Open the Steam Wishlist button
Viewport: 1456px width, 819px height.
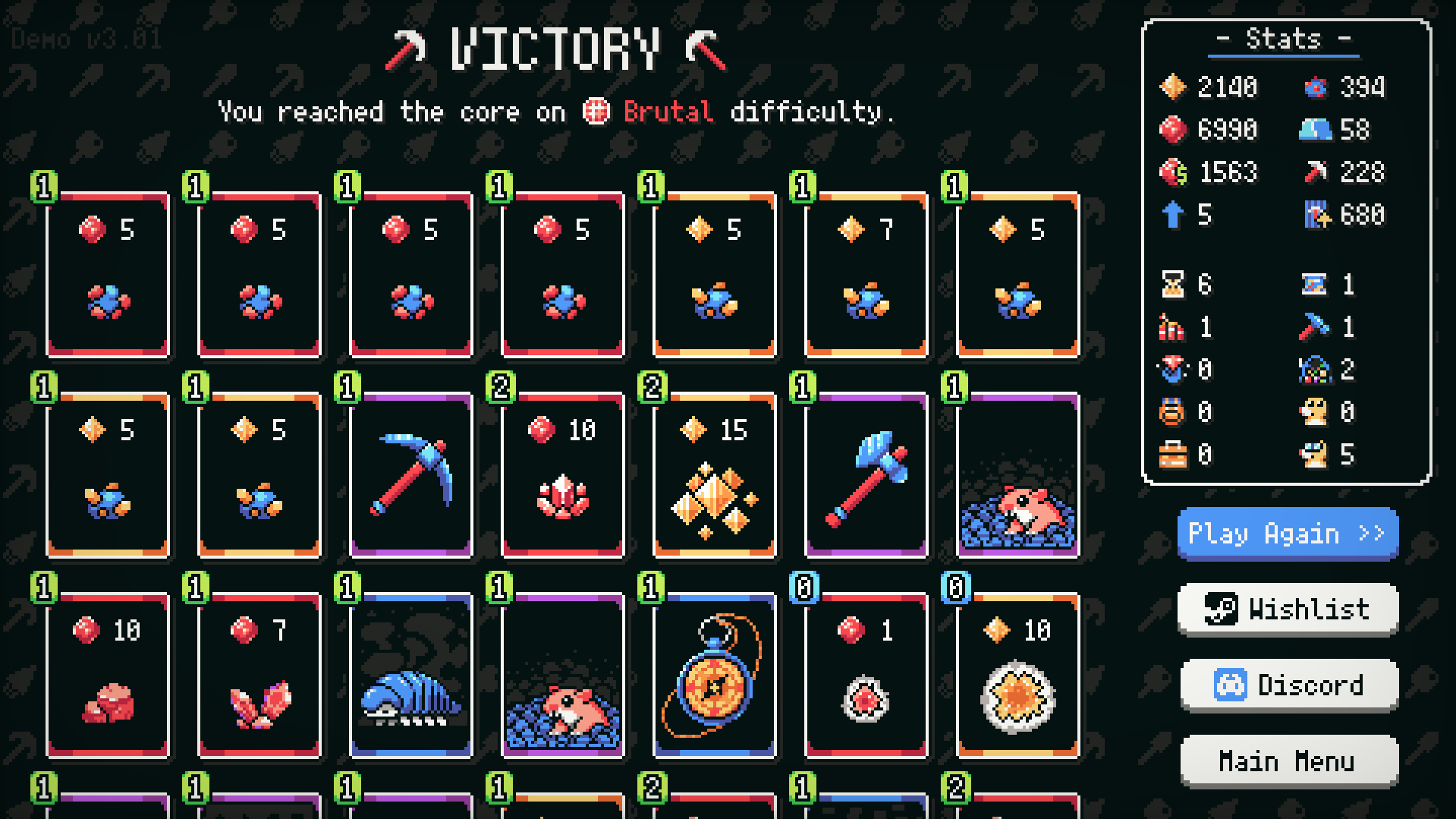[x=1287, y=609]
